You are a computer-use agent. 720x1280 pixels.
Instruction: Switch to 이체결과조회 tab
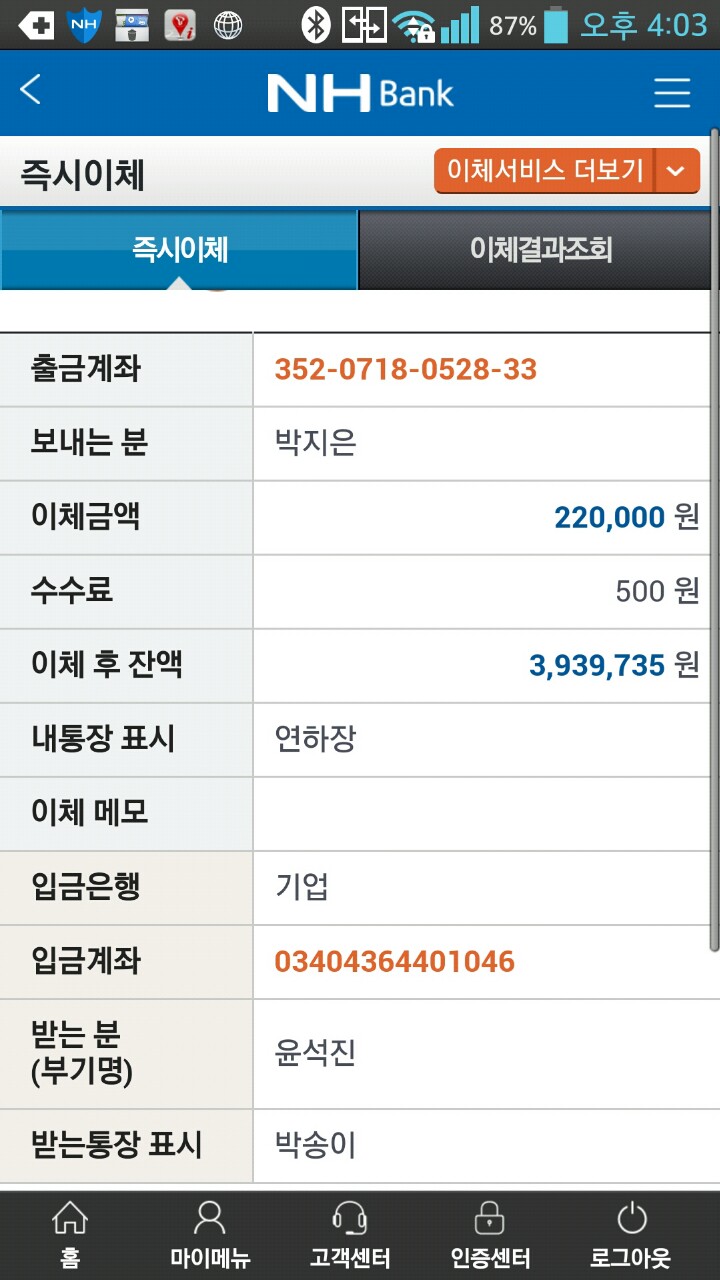coord(540,249)
